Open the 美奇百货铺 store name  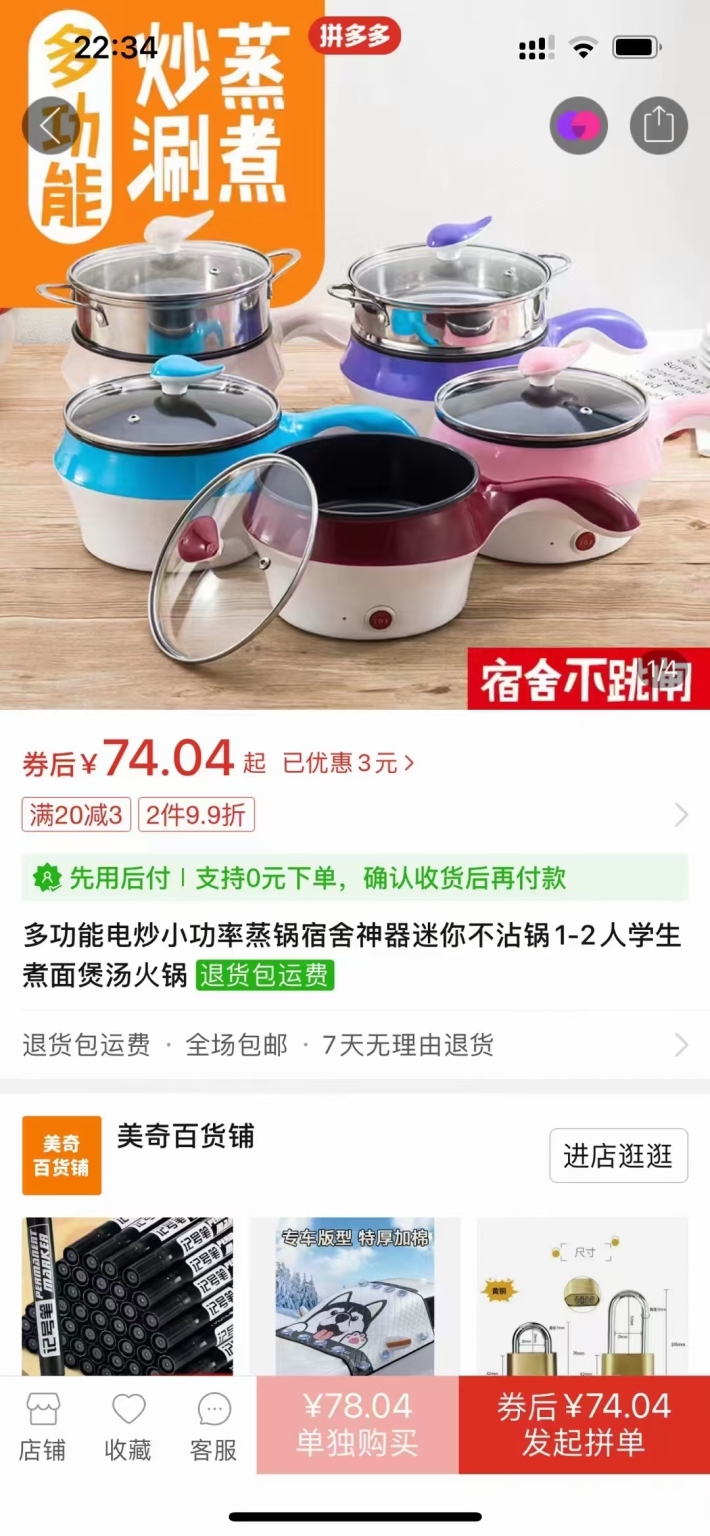tap(186, 1136)
